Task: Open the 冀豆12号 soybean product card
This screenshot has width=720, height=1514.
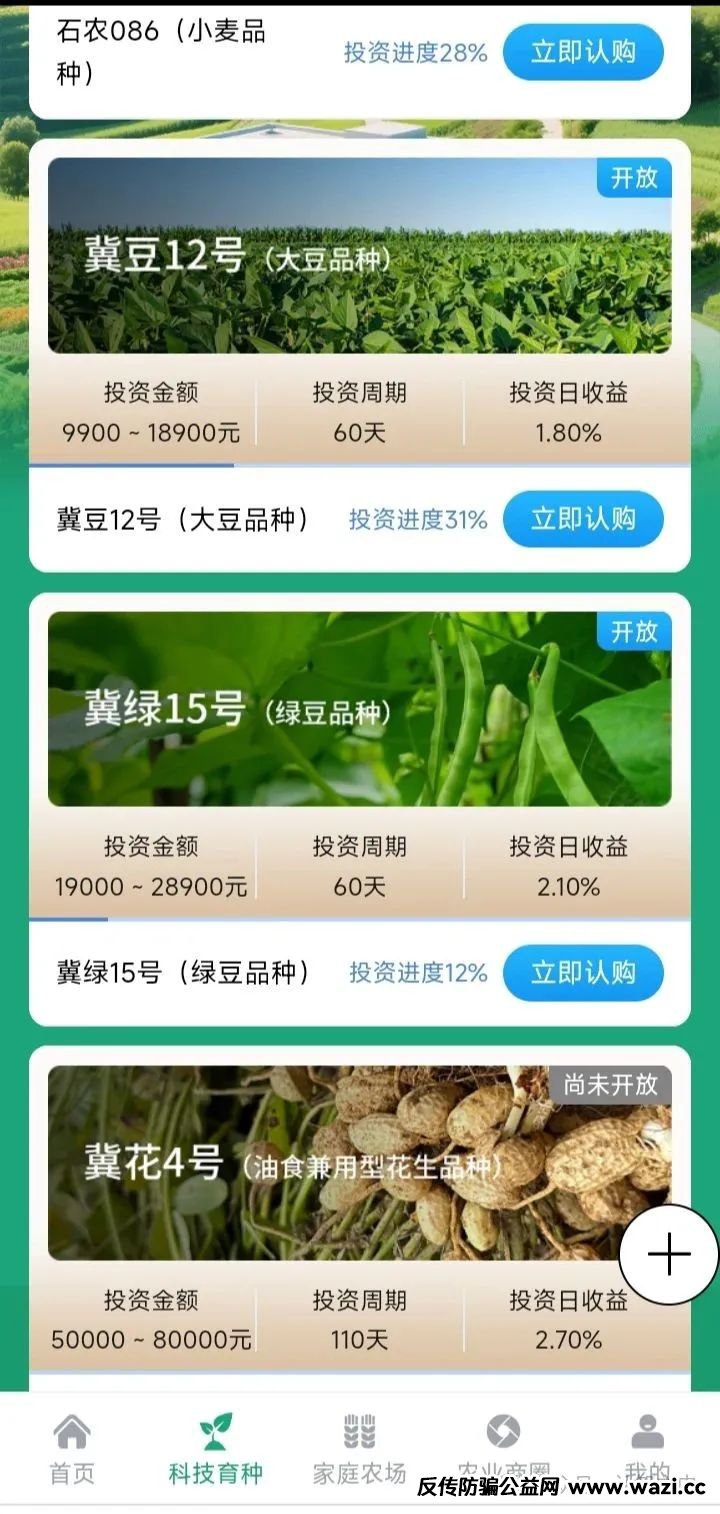Action: click(359, 256)
